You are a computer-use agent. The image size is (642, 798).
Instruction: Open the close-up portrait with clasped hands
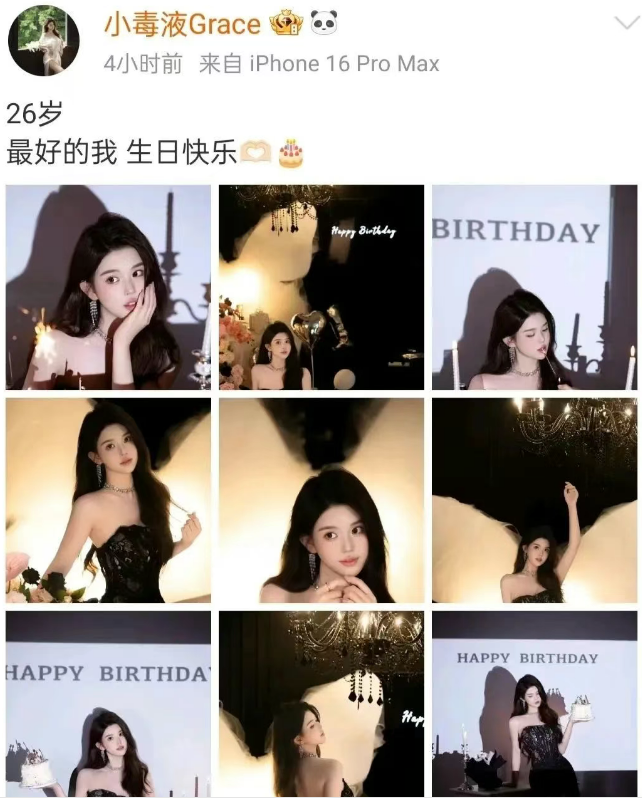(321, 500)
